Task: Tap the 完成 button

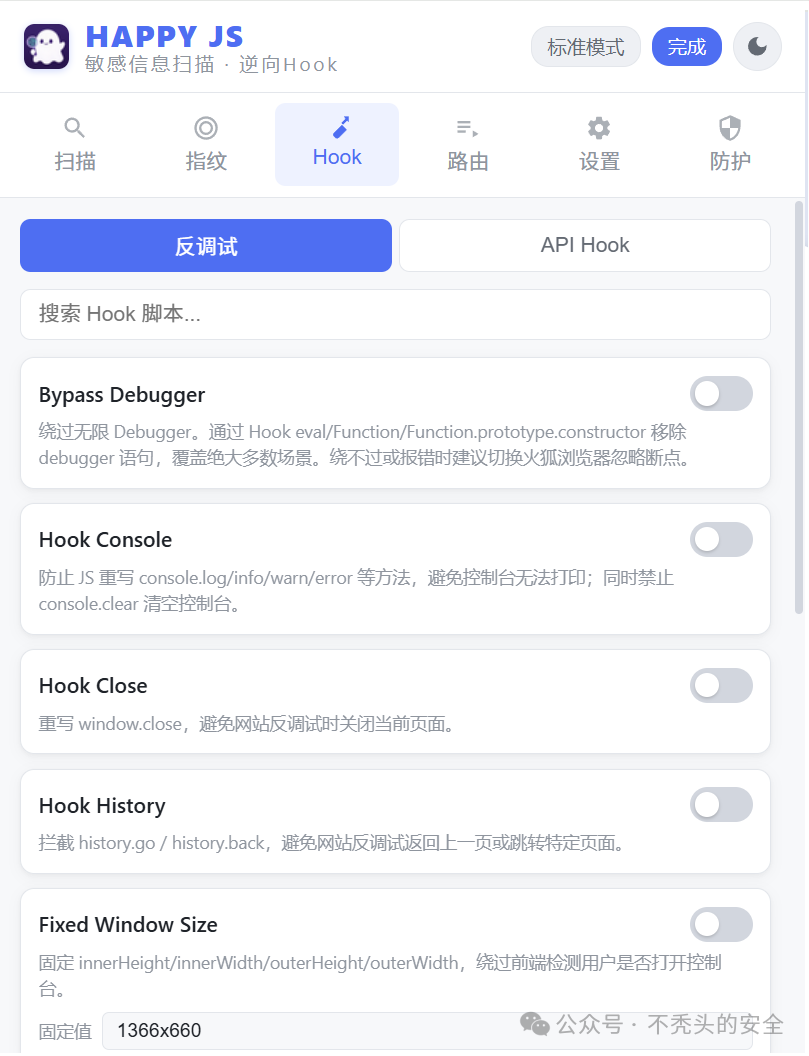Action: 686,46
